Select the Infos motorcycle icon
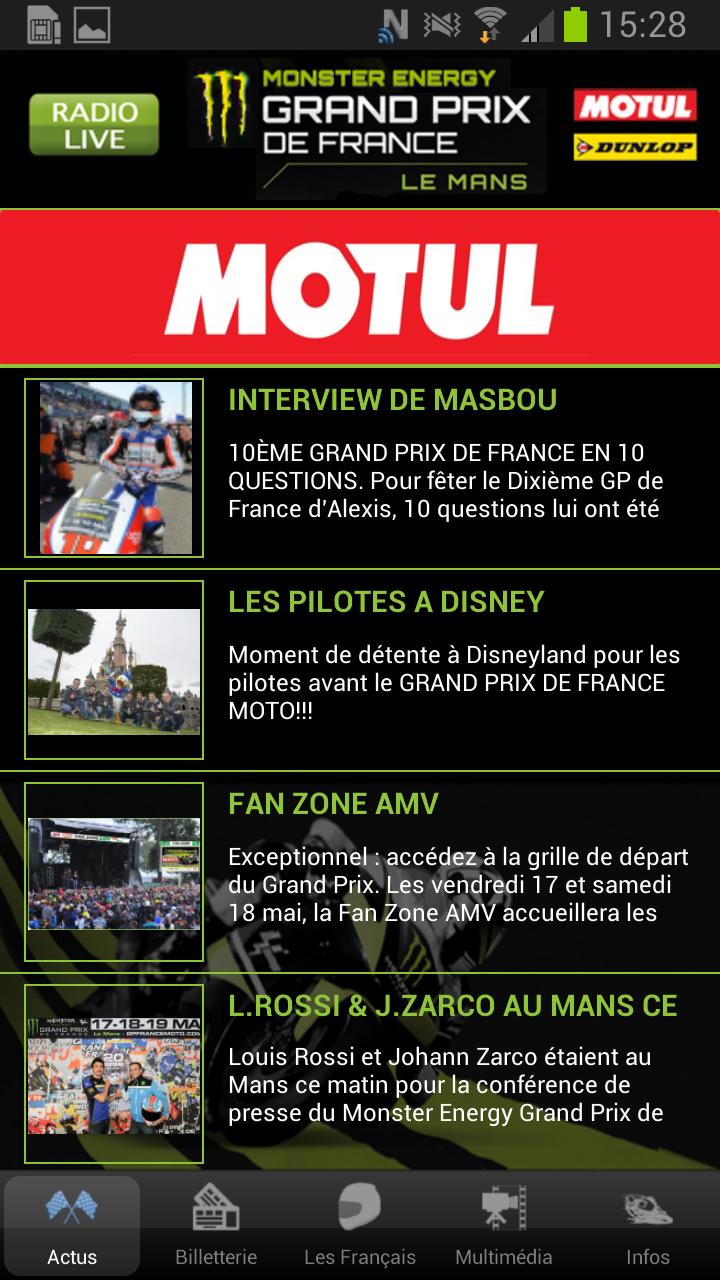 [x=648, y=1212]
